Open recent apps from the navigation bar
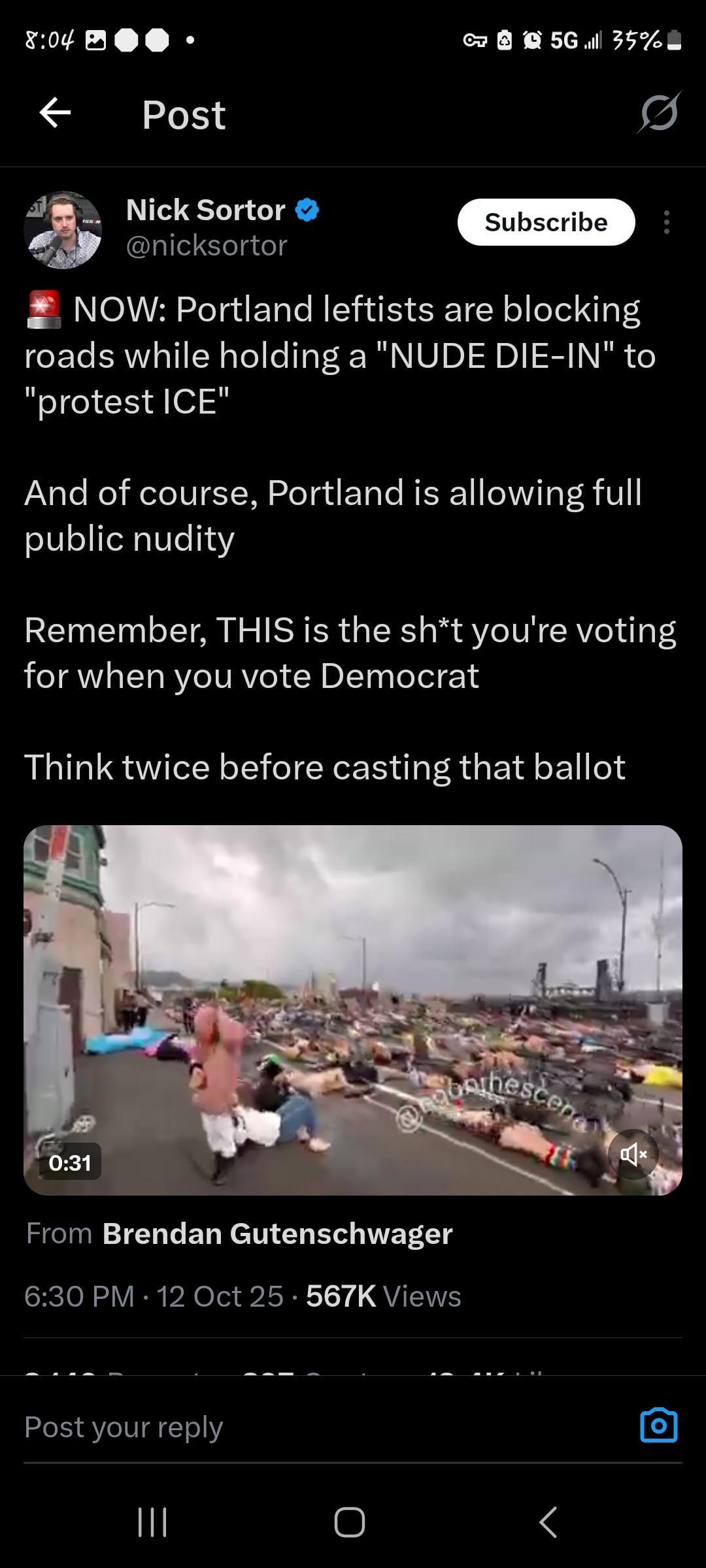Viewport: 706px width, 1568px height. coord(153,1522)
